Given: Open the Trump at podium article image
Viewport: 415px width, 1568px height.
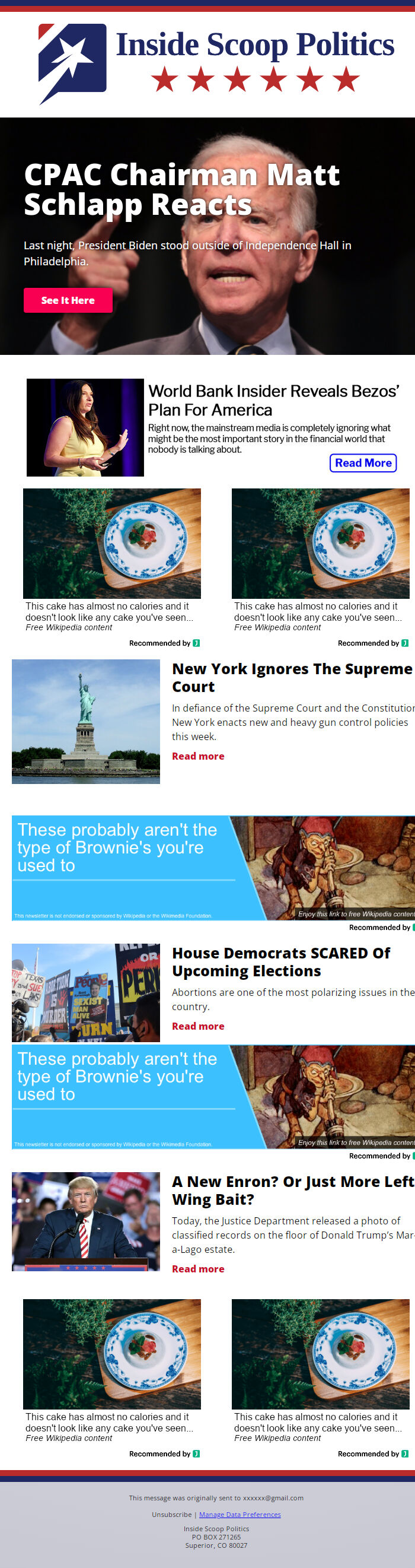Looking at the screenshot, I should coord(86,1221).
